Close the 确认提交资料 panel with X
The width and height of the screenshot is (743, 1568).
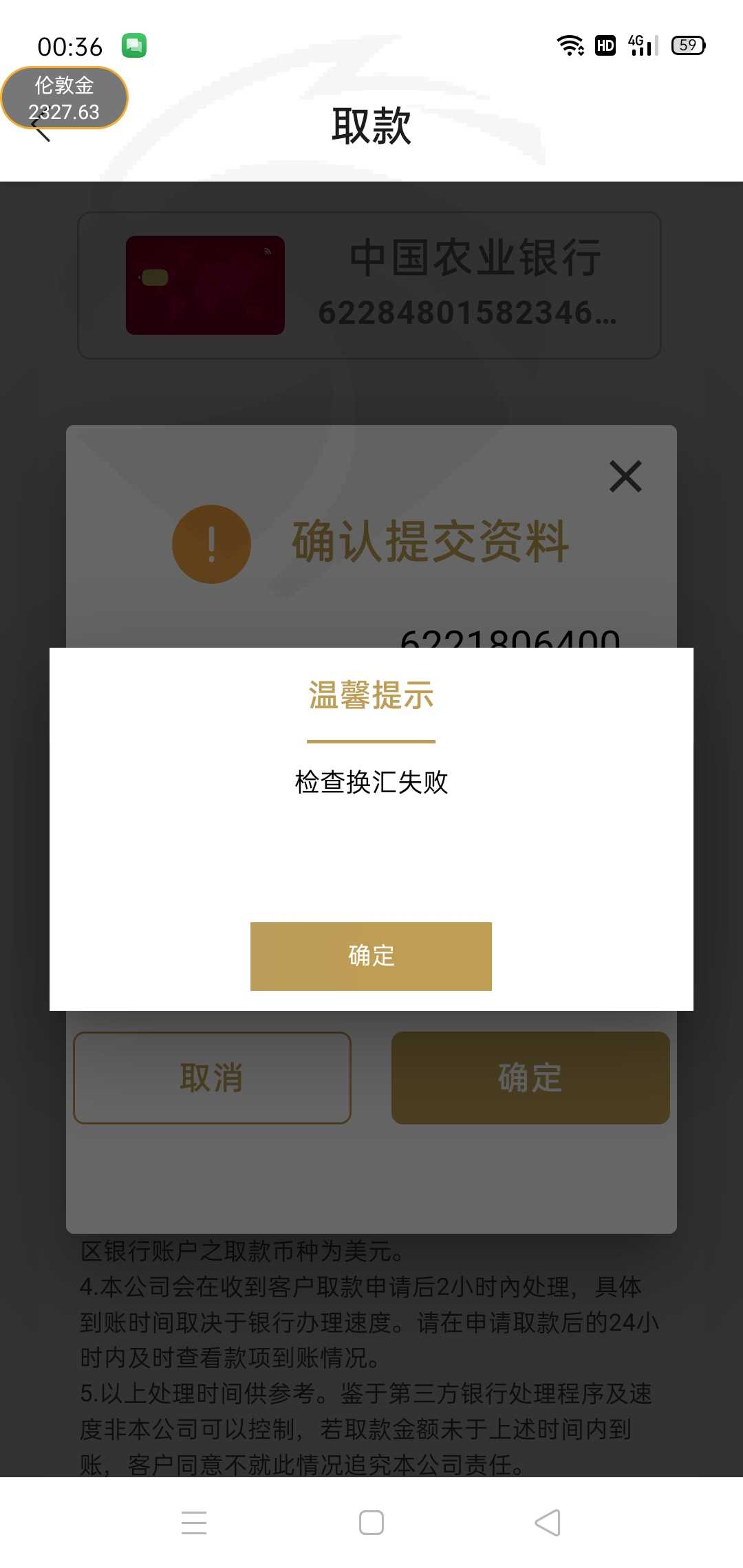tap(625, 477)
